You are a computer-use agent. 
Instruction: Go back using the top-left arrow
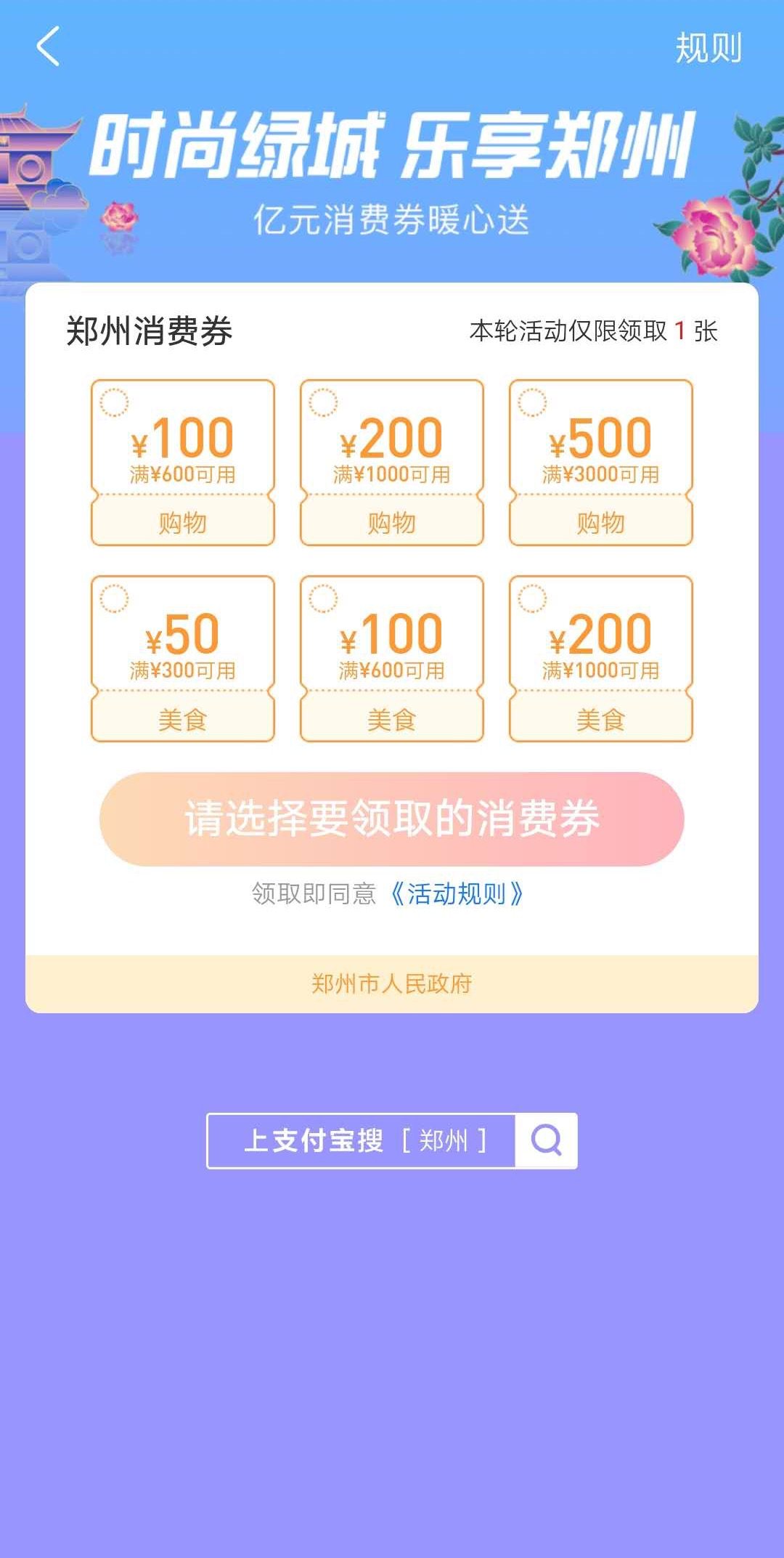point(48,47)
